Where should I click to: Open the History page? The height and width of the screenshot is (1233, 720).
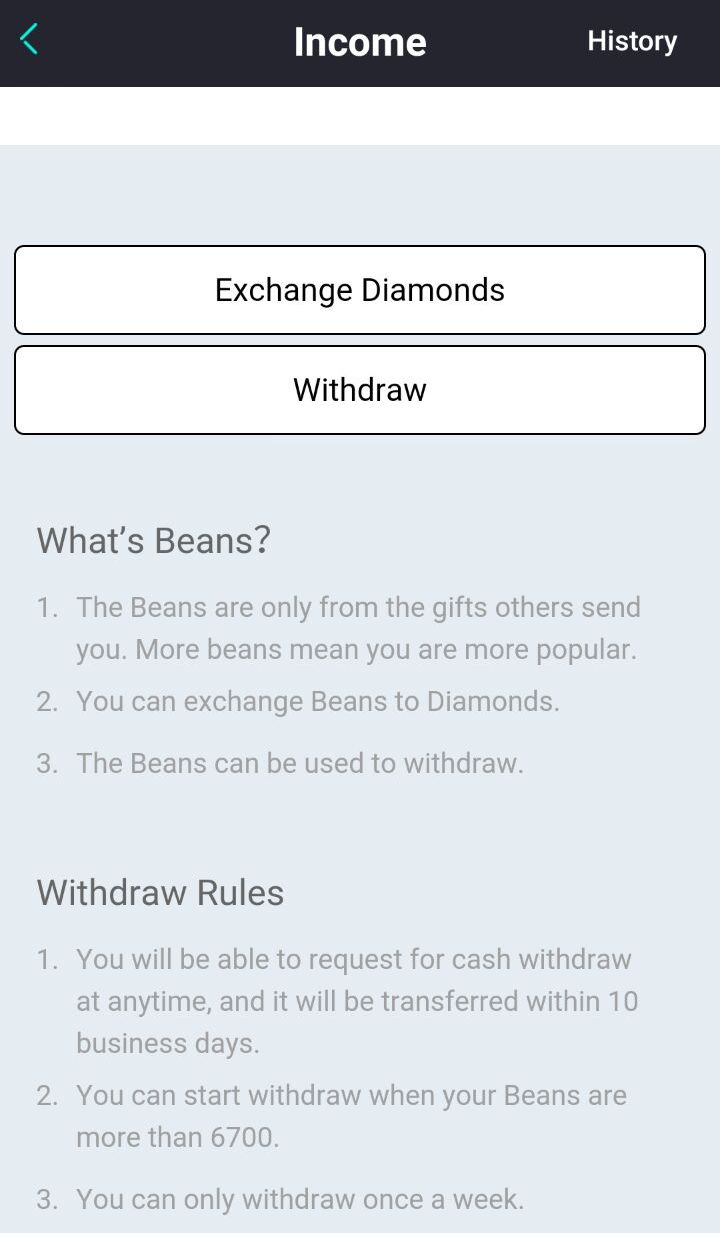click(632, 41)
